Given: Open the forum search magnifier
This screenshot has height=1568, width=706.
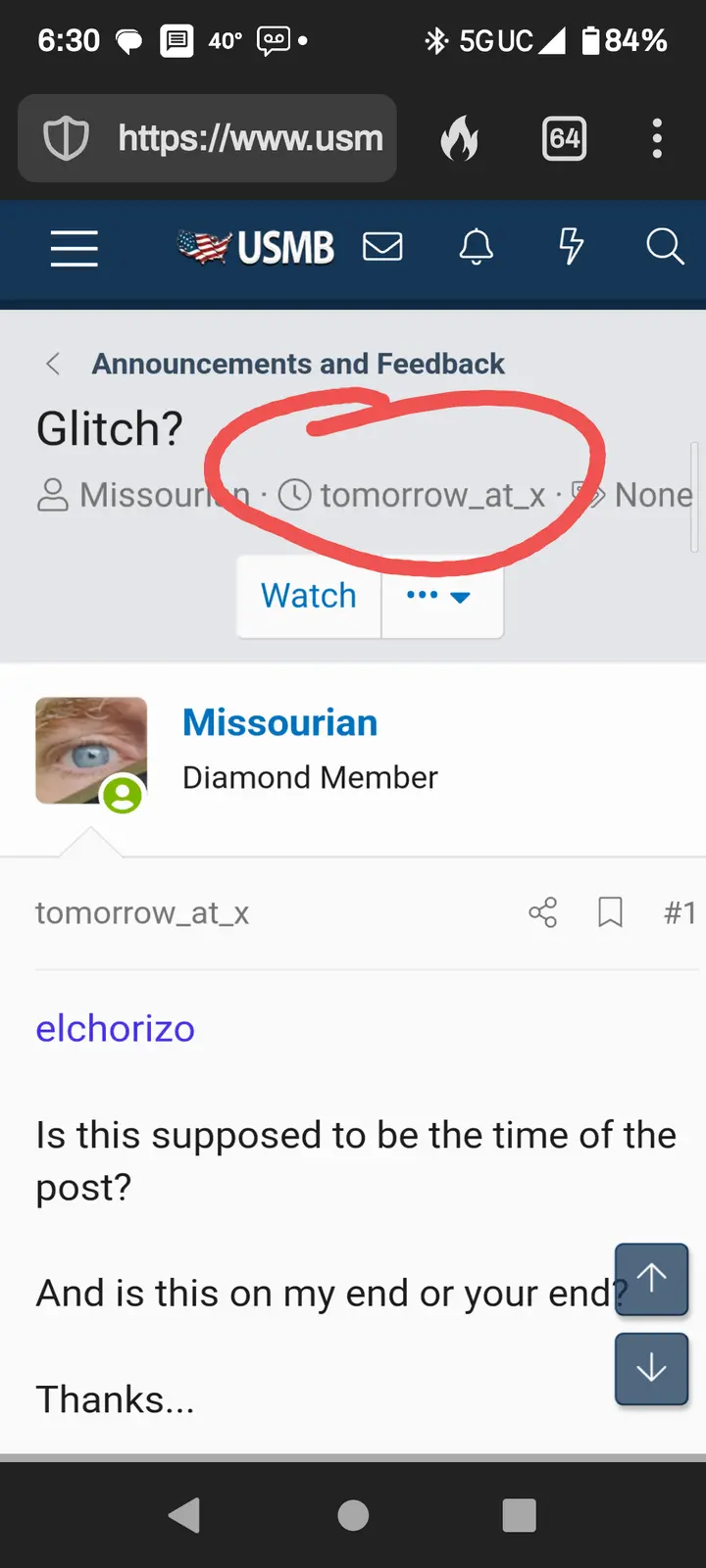Looking at the screenshot, I should pyautogui.click(x=664, y=247).
